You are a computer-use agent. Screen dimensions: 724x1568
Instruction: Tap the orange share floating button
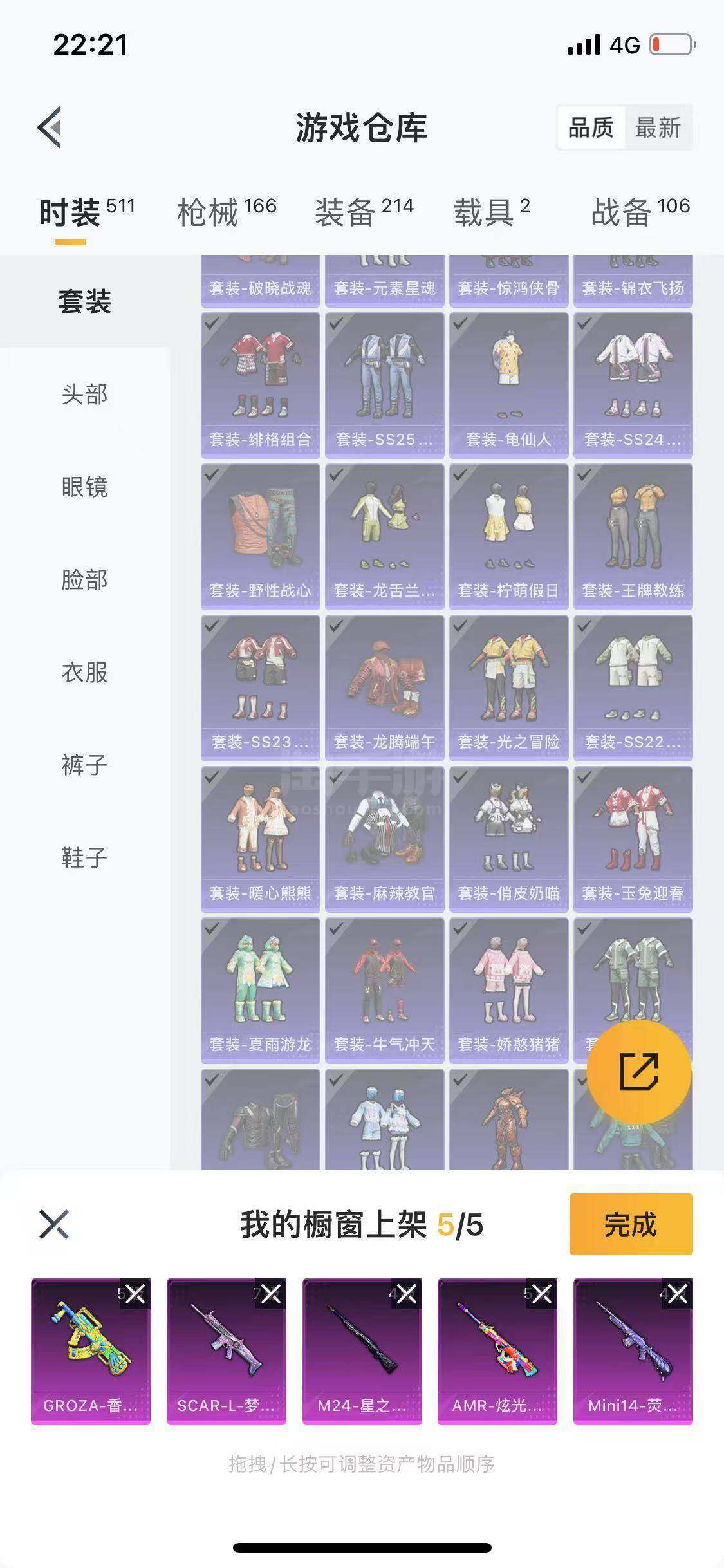pos(638,1072)
